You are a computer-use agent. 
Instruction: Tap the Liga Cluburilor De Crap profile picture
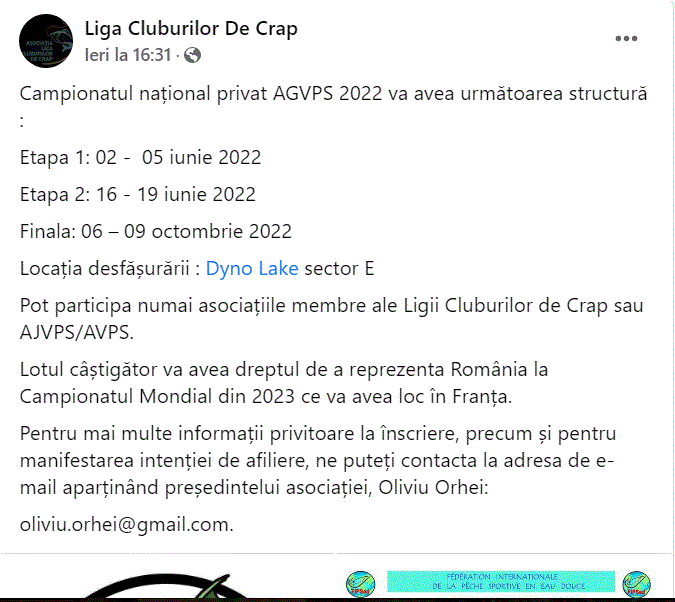(45, 42)
